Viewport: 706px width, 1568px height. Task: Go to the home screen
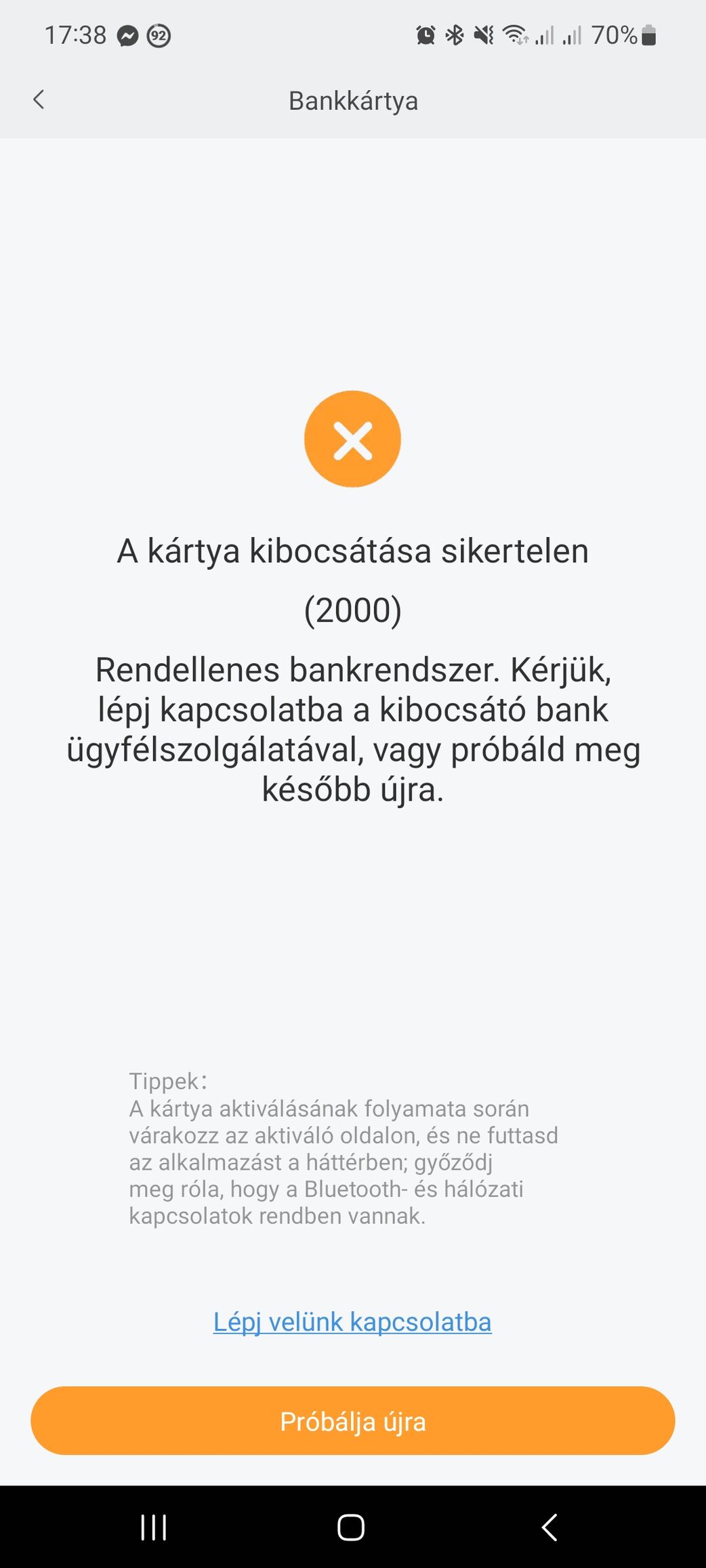tap(351, 1527)
